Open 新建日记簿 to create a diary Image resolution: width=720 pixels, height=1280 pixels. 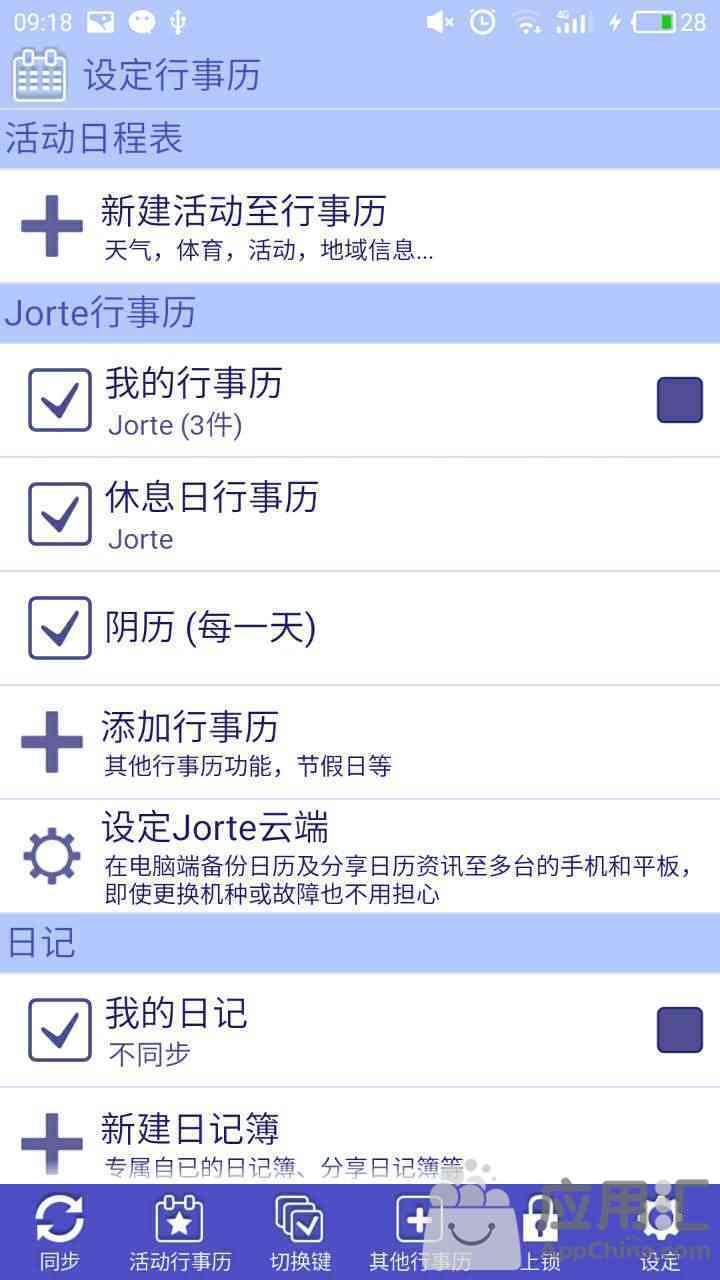point(360,1137)
